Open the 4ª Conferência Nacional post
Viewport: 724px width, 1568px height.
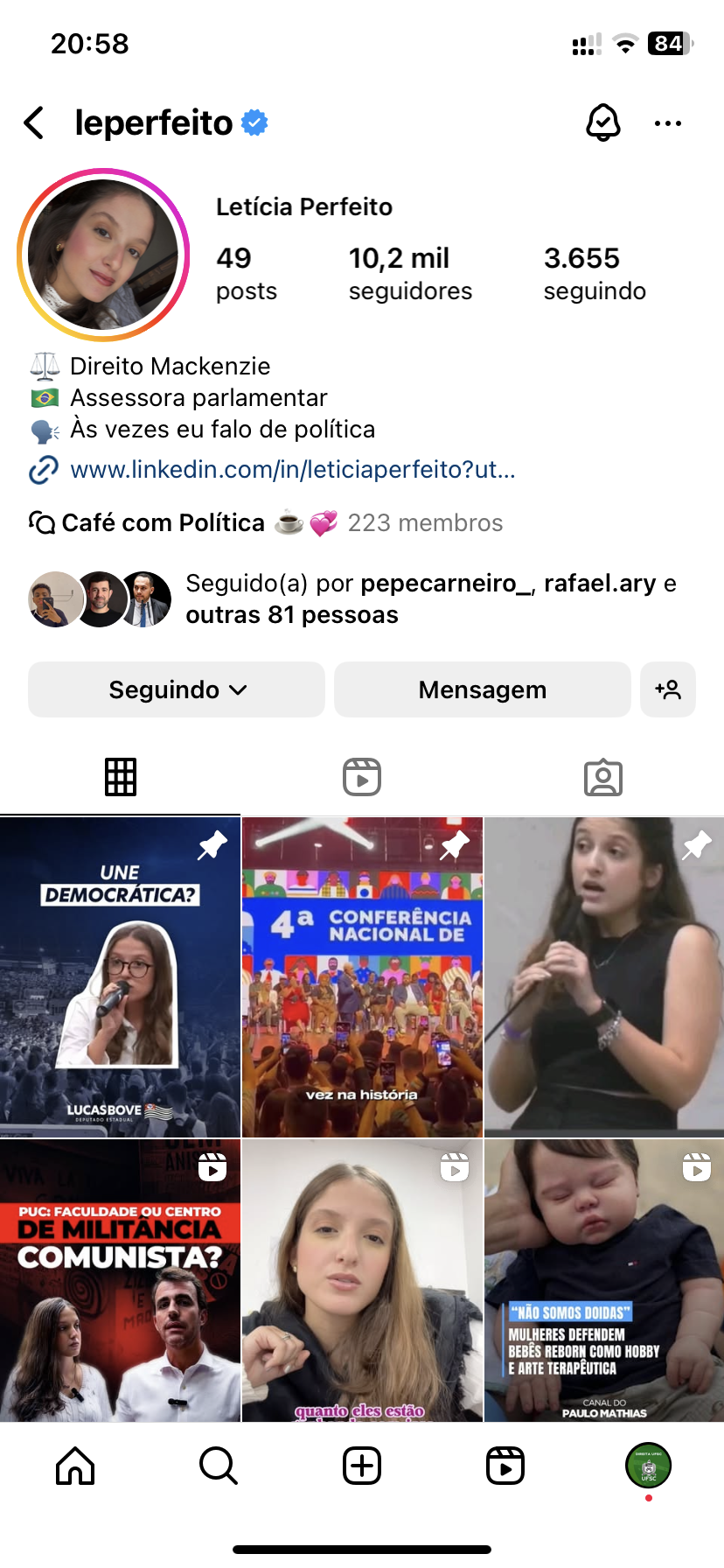pos(362,976)
